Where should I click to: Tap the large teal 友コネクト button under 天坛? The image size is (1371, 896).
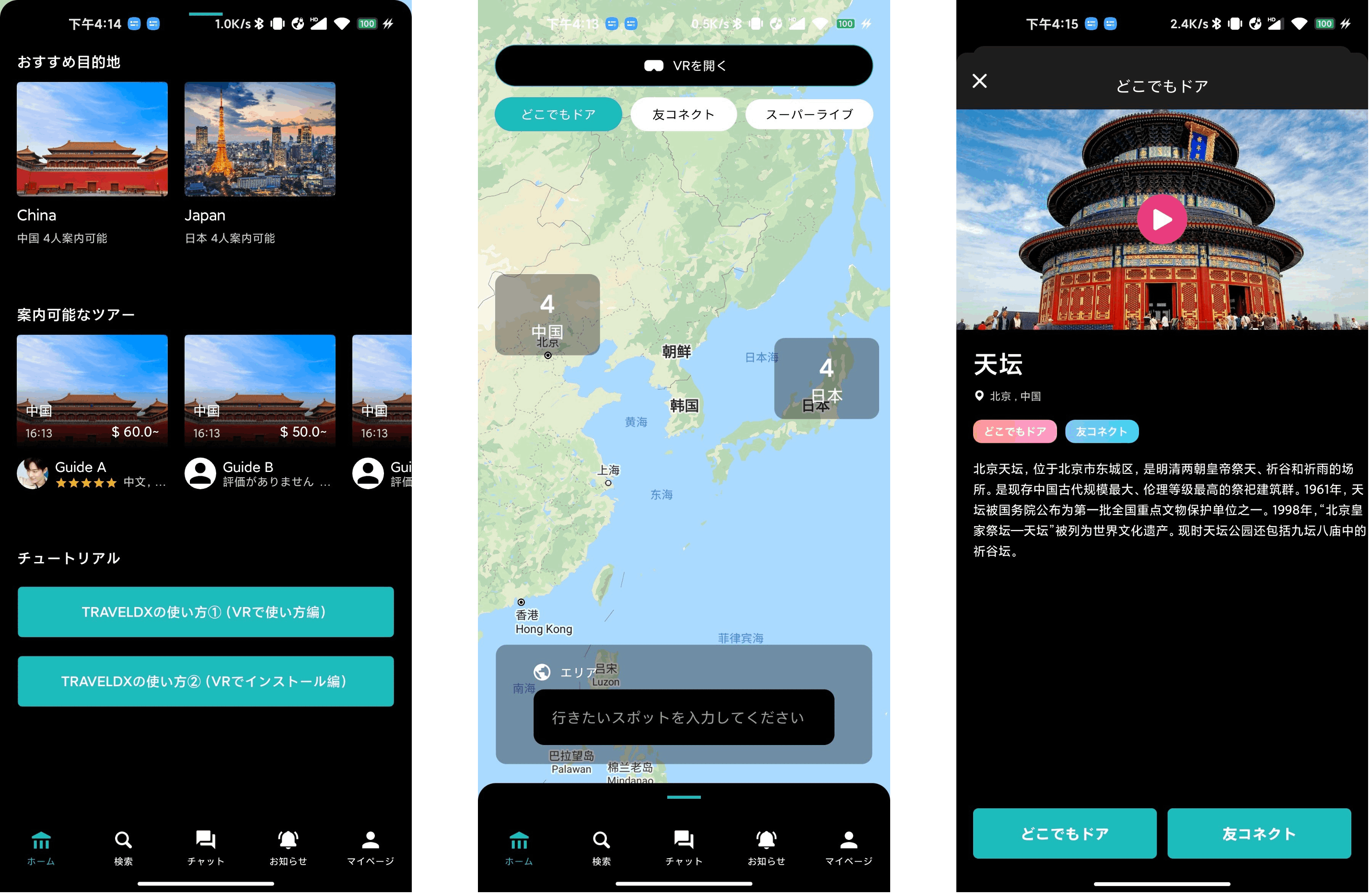point(1259,833)
